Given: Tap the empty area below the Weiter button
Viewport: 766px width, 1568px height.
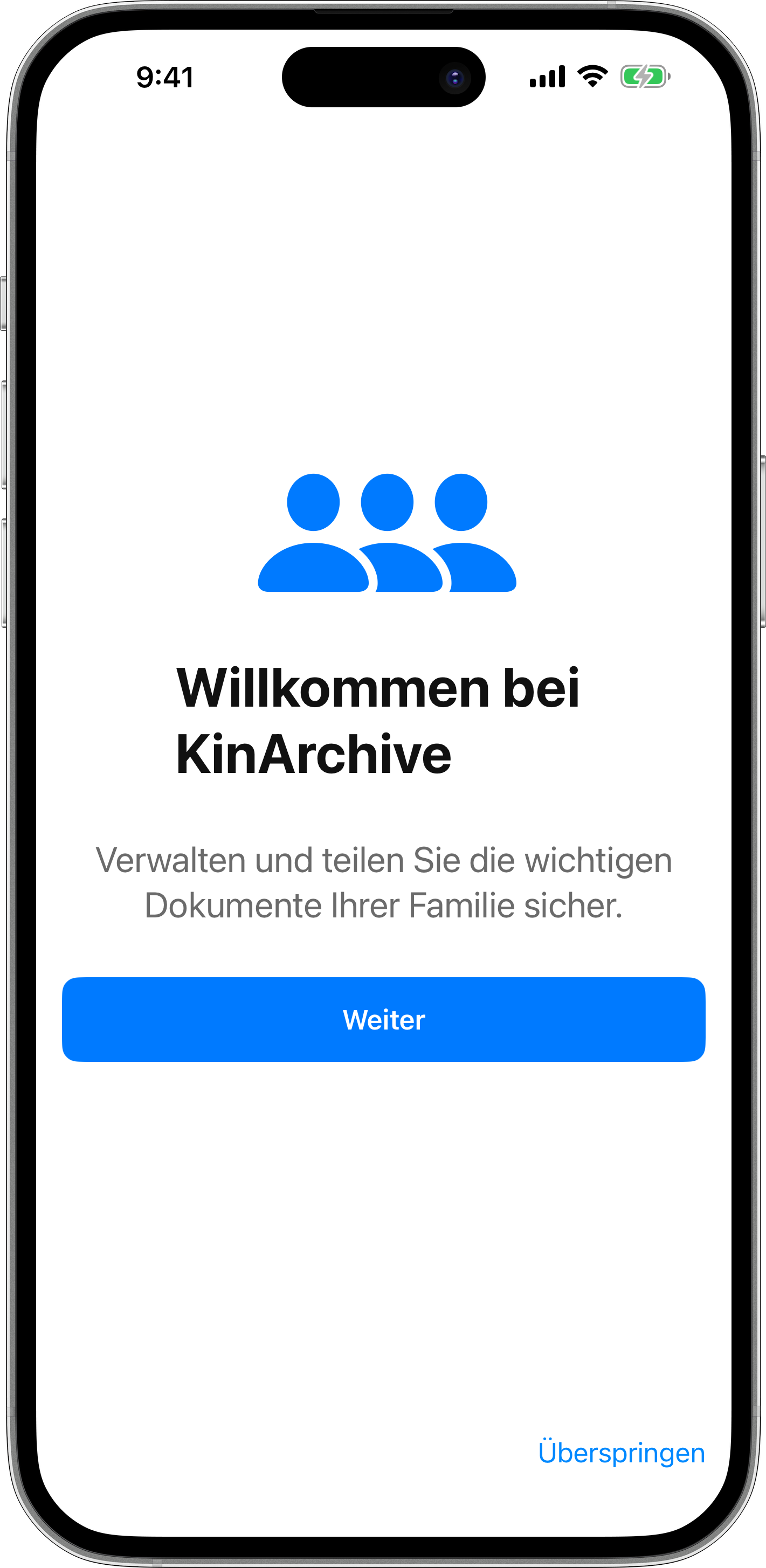Looking at the screenshot, I should [383, 1187].
